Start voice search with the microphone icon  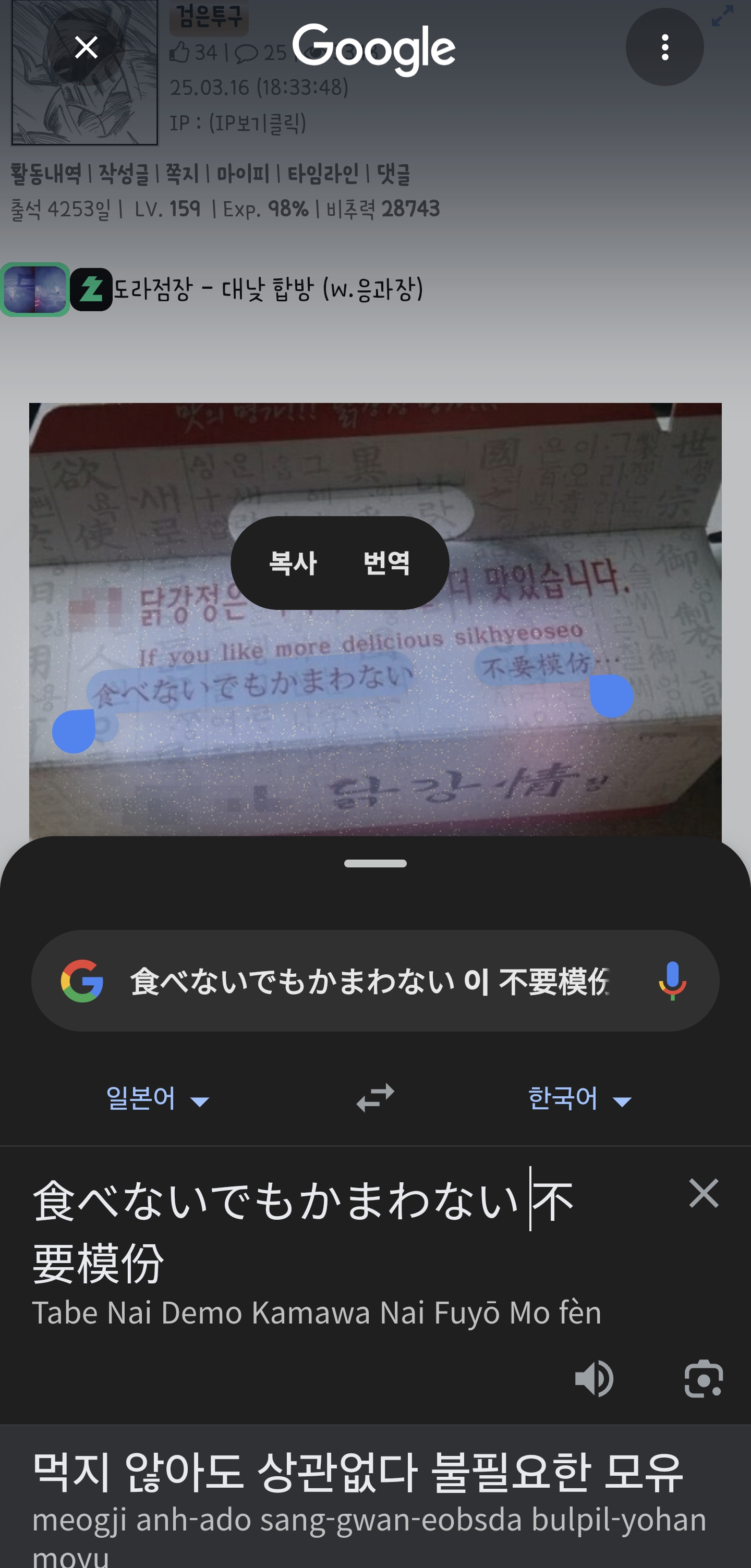point(672,981)
